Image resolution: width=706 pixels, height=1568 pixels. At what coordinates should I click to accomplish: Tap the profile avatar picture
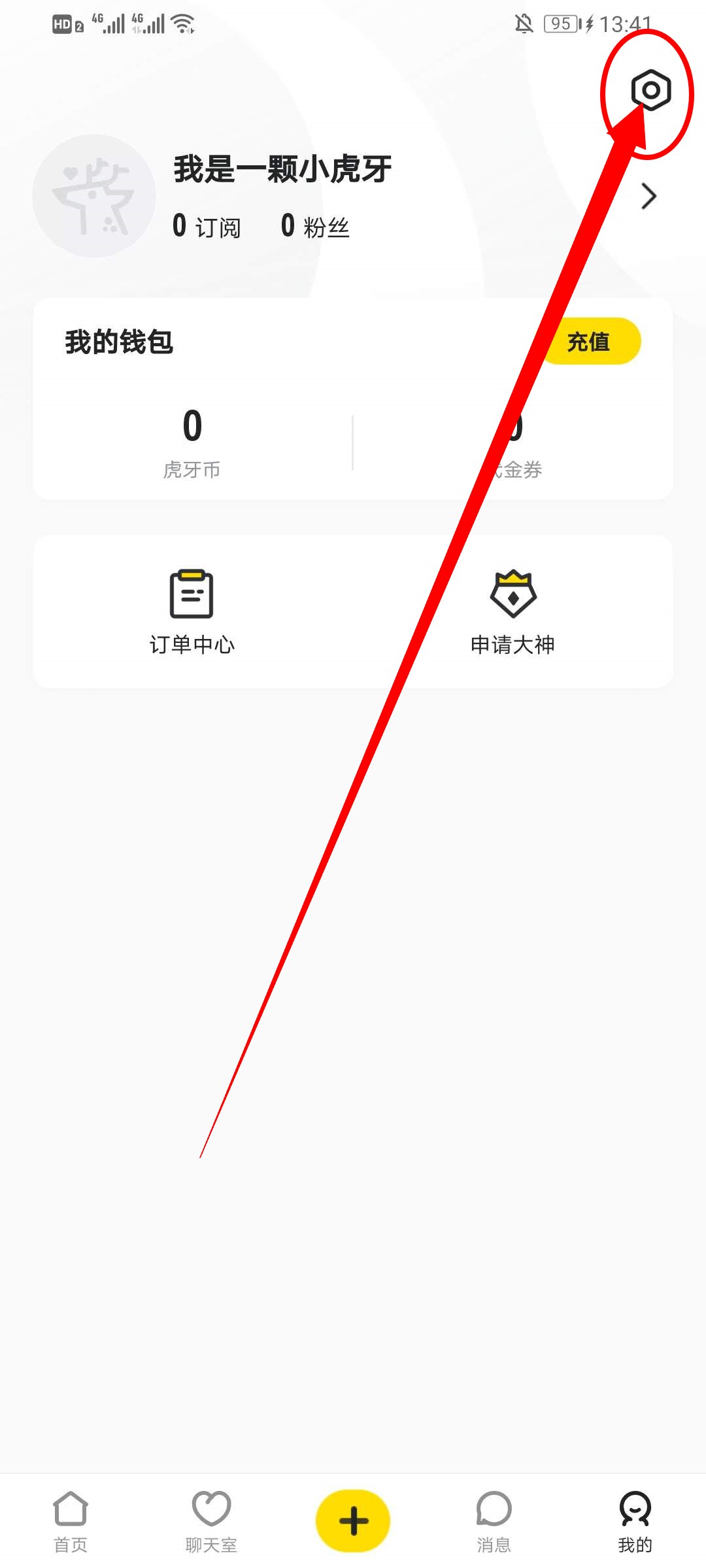point(94,196)
